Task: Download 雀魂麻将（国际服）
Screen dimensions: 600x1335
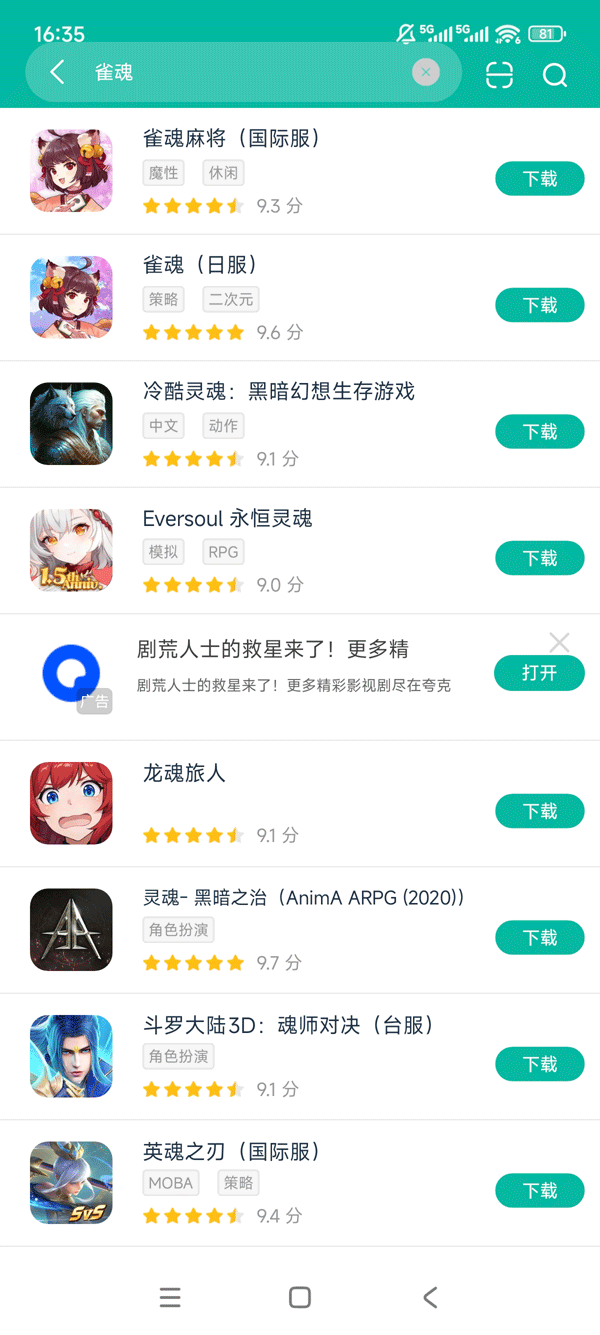Action: (539, 179)
